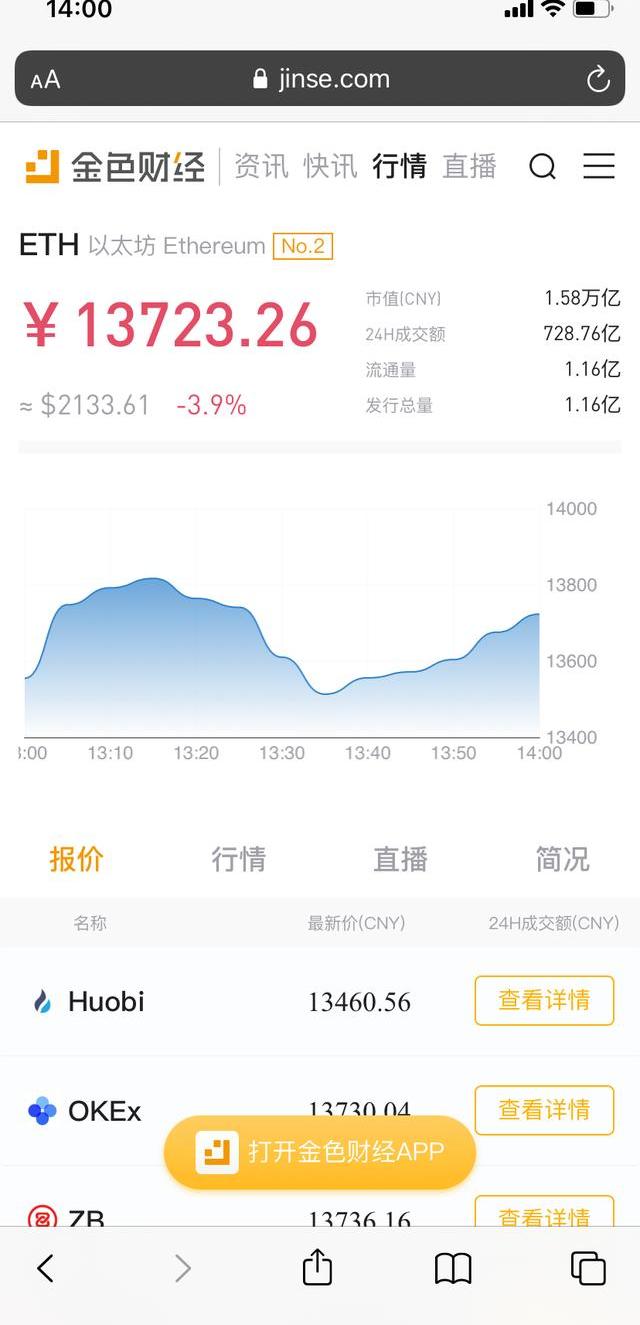Go to the 直播 top navigation item
Screen dimensions: 640x1325
[469, 166]
